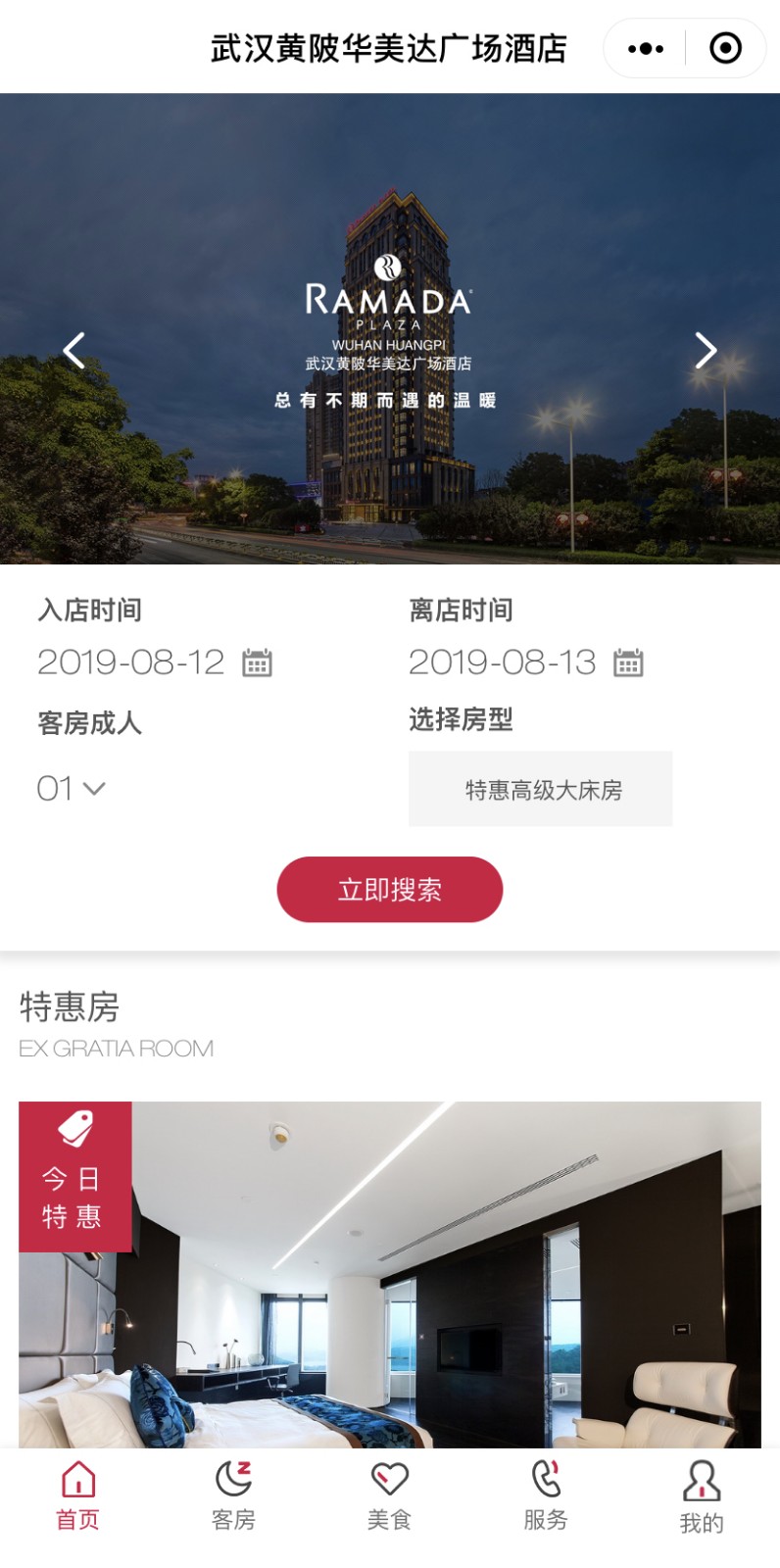The height and width of the screenshot is (1568, 780).
Task: Switch to the 首页 tab
Action: (77, 1496)
